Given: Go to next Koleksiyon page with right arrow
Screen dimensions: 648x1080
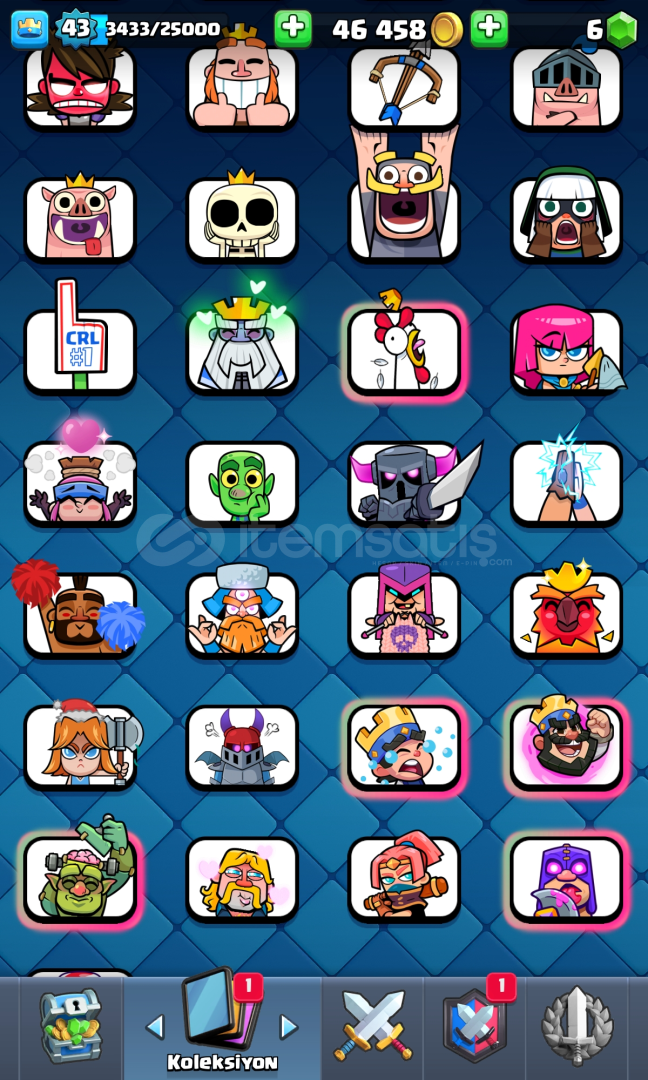Looking at the screenshot, I should tap(289, 1027).
